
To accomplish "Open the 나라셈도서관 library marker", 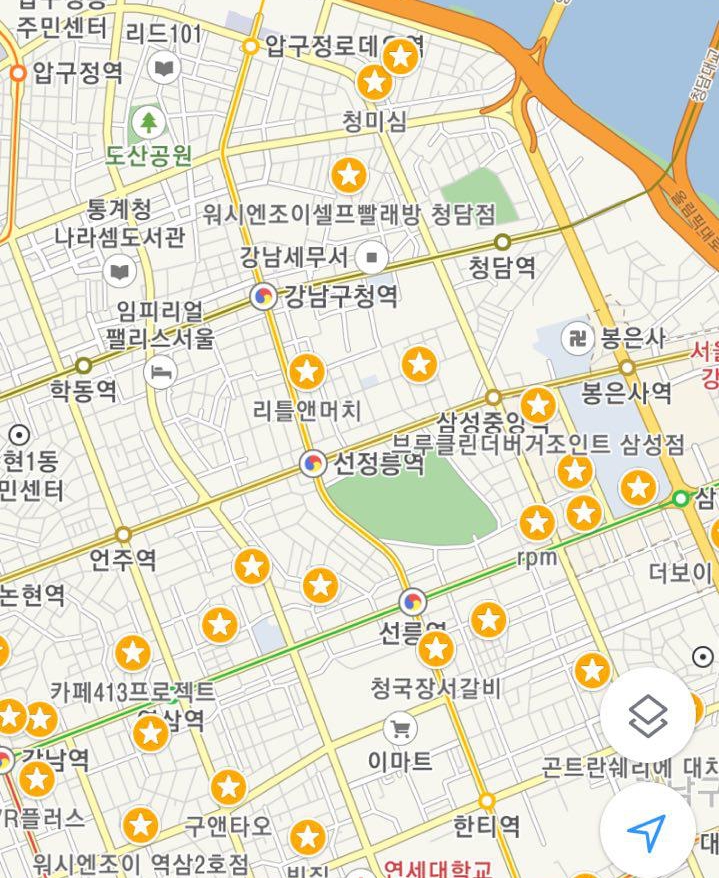I will [120, 272].
